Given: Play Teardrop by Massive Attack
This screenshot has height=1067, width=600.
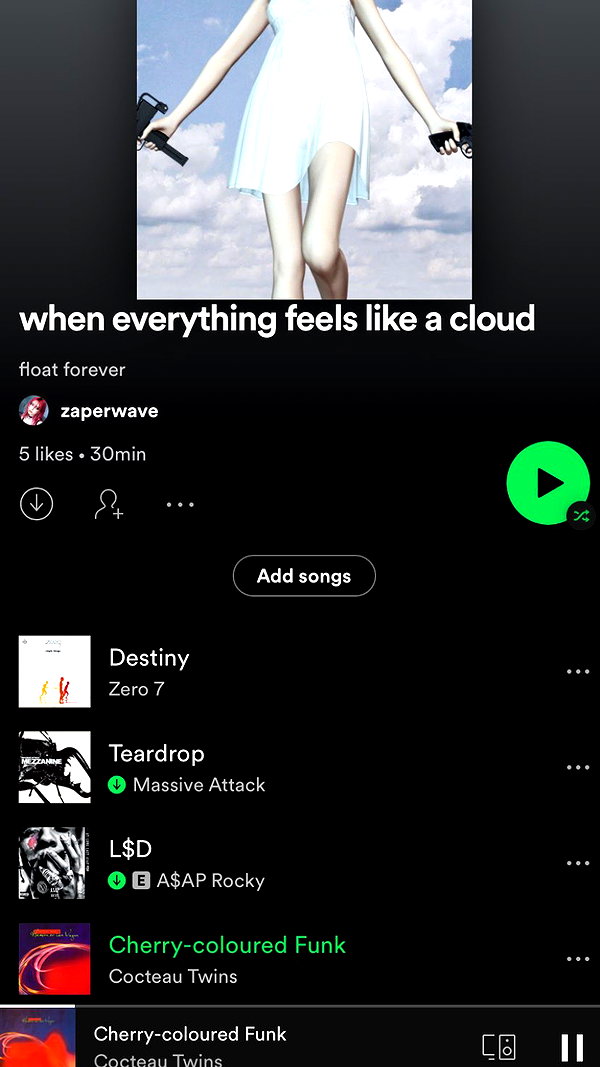Looking at the screenshot, I should [286, 768].
